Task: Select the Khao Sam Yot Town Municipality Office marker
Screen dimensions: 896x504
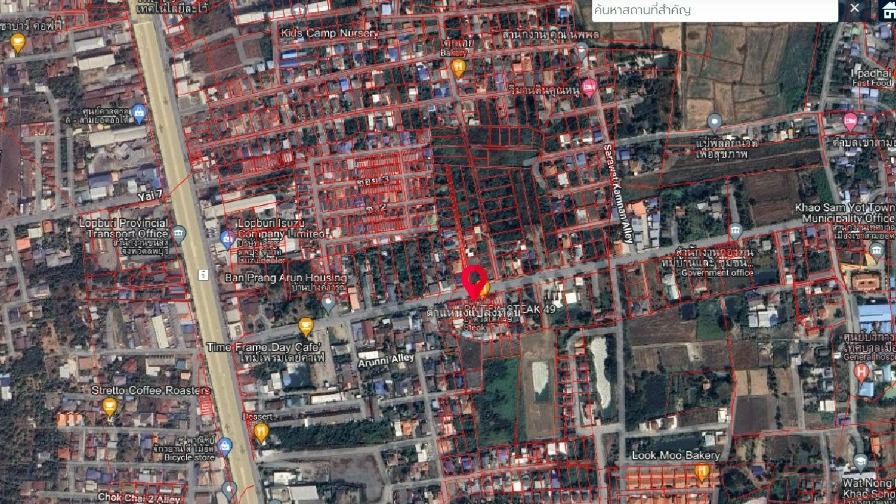Action: click(x=877, y=249)
